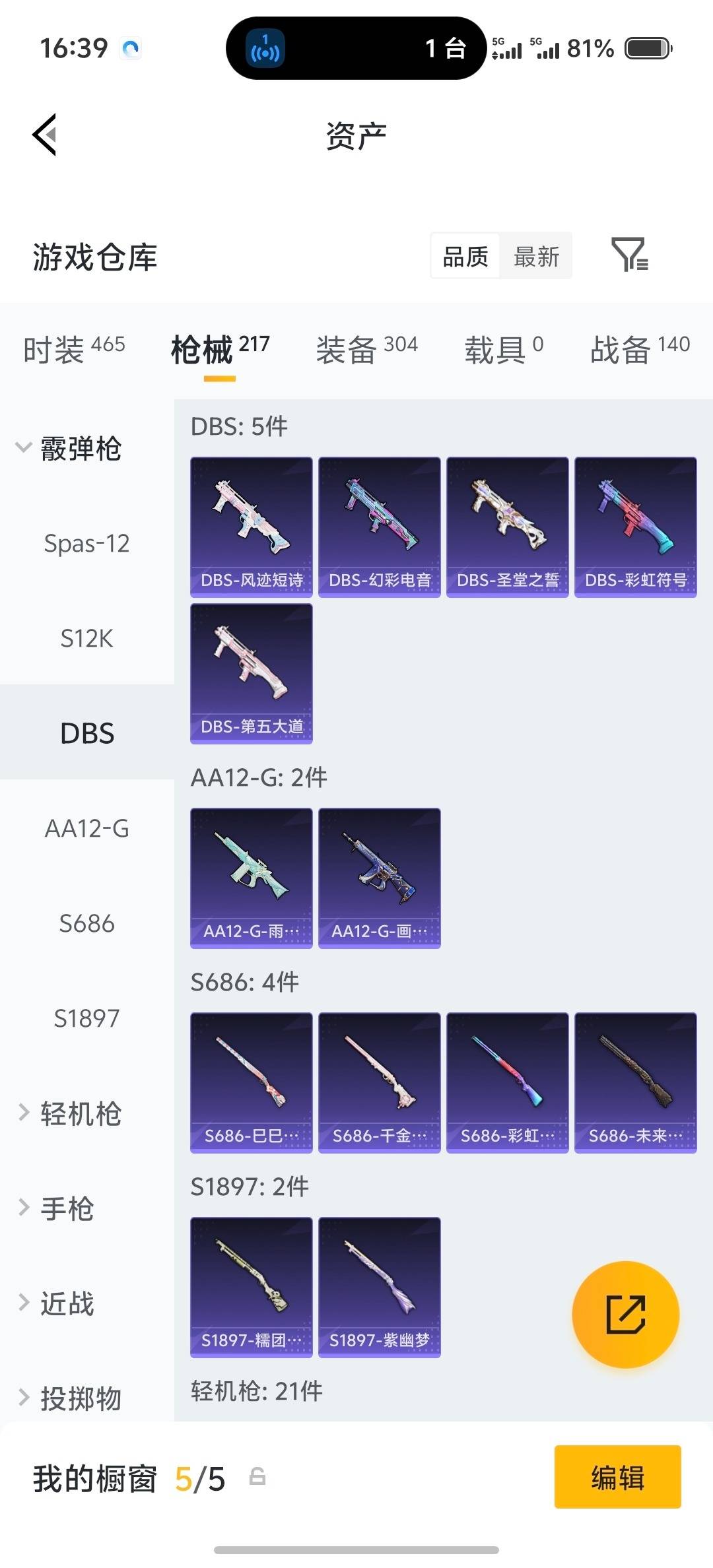Screen dimensions: 713x1568
Task: Collapse the 霰弹枪 category
Action: [x=79, y=449]
